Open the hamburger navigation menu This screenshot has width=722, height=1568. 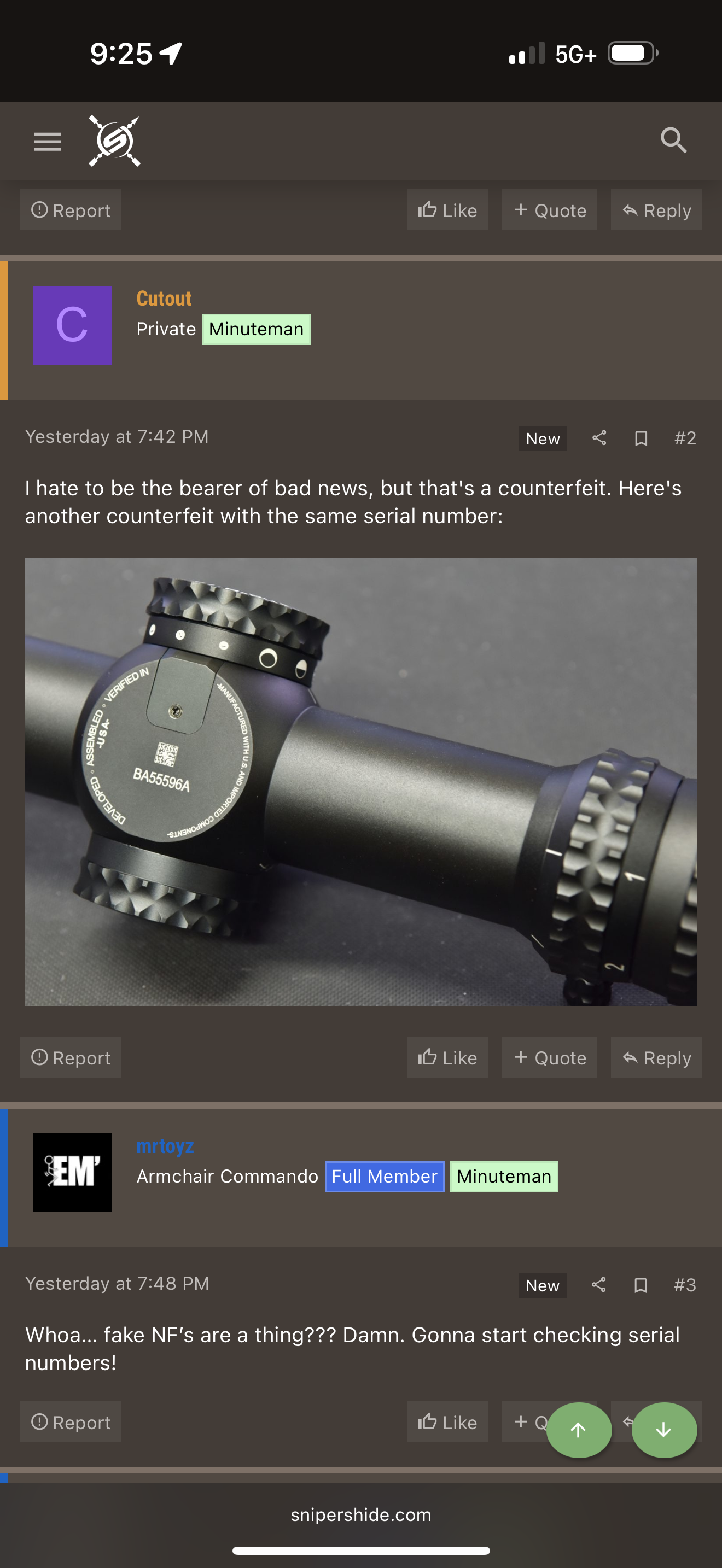[48, 141]
